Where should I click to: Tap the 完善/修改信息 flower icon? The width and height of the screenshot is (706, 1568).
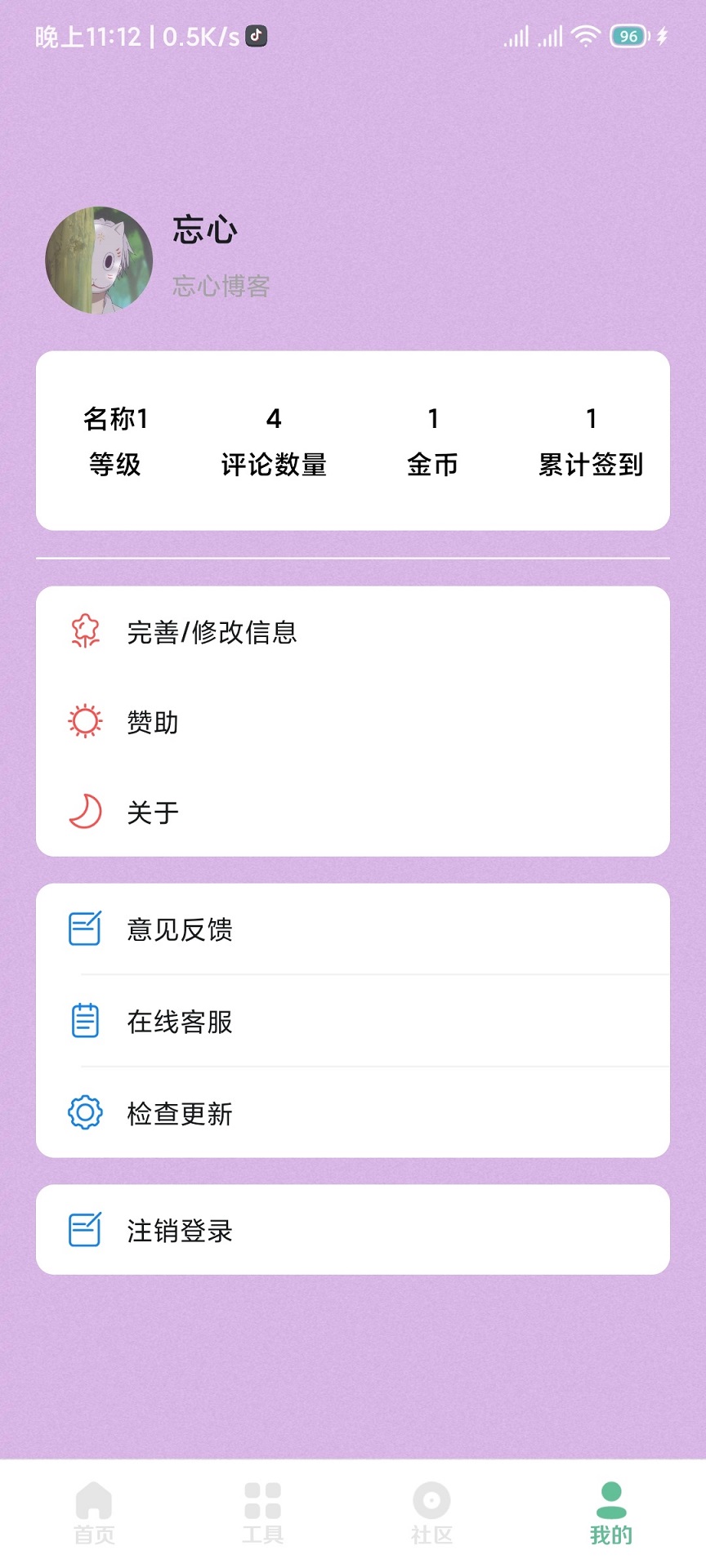[x=84, y=631]
